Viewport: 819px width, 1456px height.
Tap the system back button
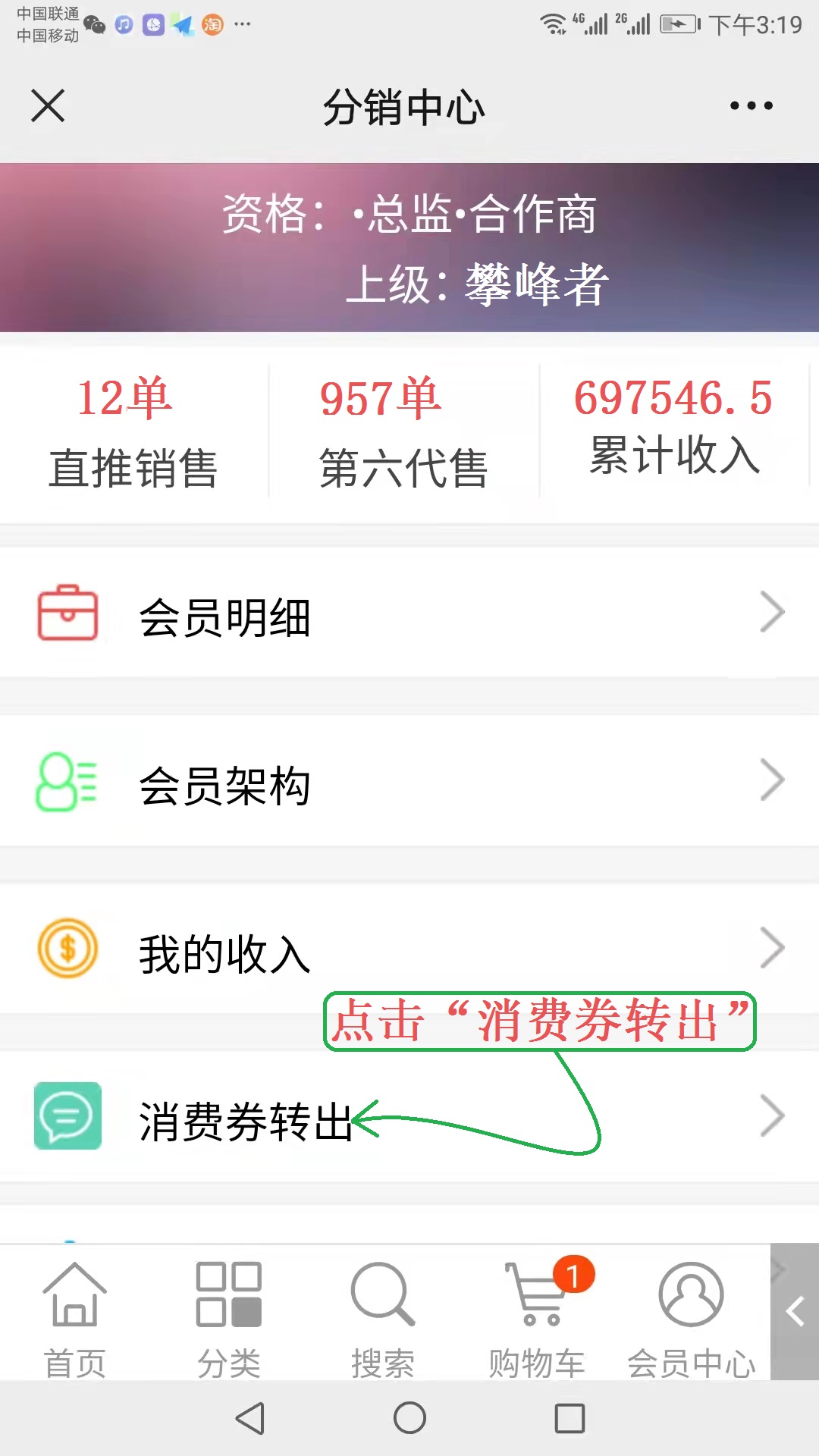coord(249,1417)
